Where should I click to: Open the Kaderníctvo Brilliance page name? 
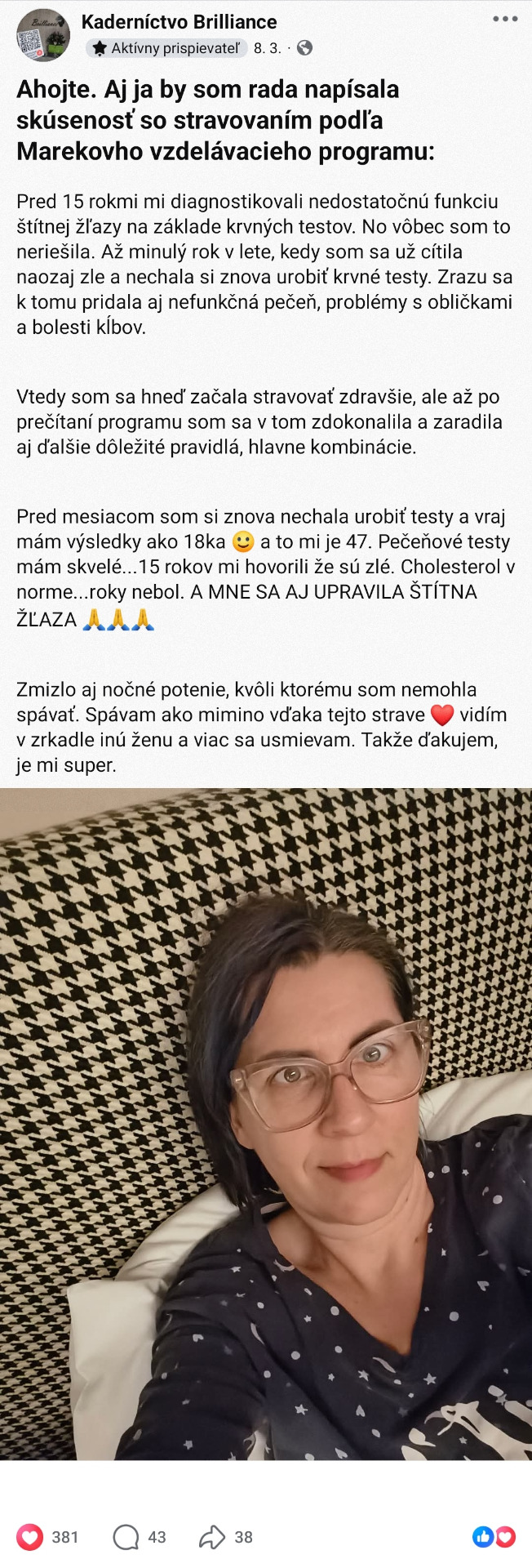(179, 22)
